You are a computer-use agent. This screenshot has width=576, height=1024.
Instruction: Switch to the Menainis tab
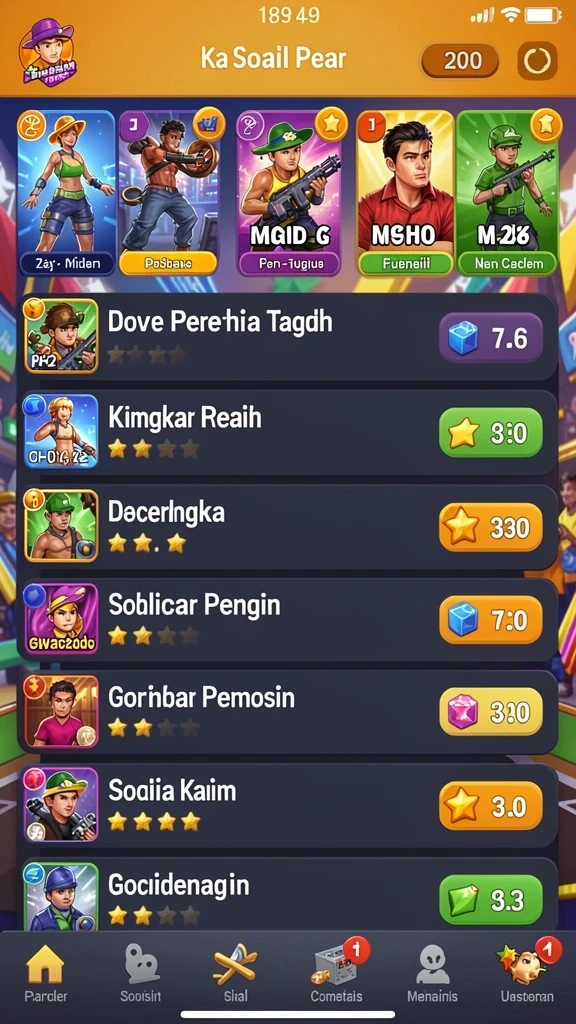pyautogui.click(x=432, y=973)
